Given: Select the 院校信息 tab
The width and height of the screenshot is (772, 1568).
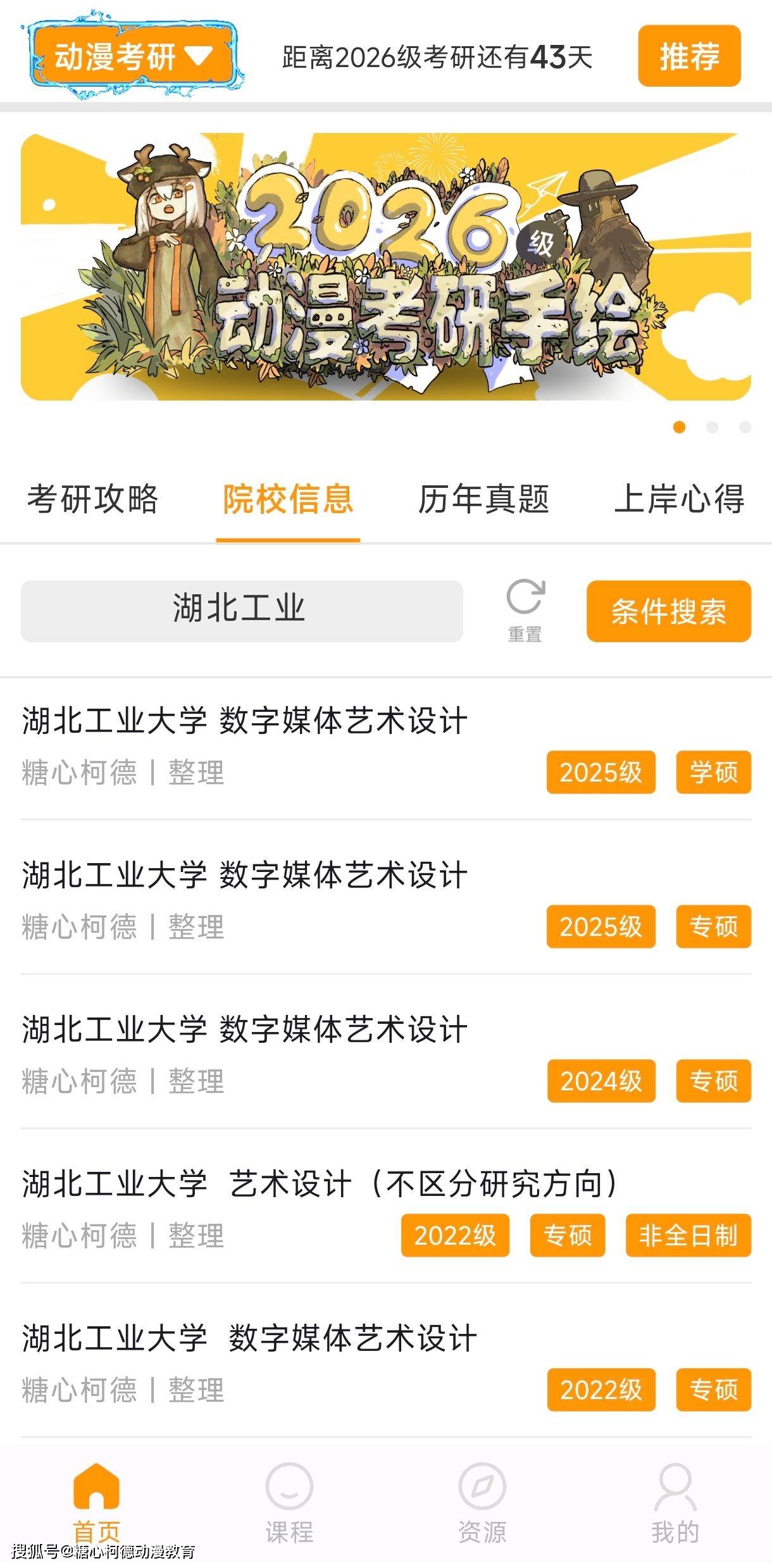Looking at the screenshot, I should [x=288, y=499].
